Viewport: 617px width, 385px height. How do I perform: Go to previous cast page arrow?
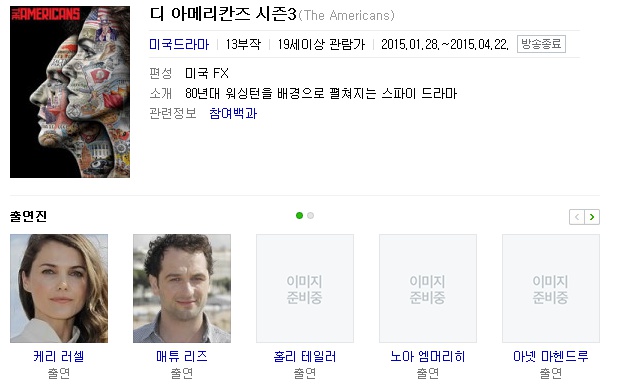(x=577, y=217)
